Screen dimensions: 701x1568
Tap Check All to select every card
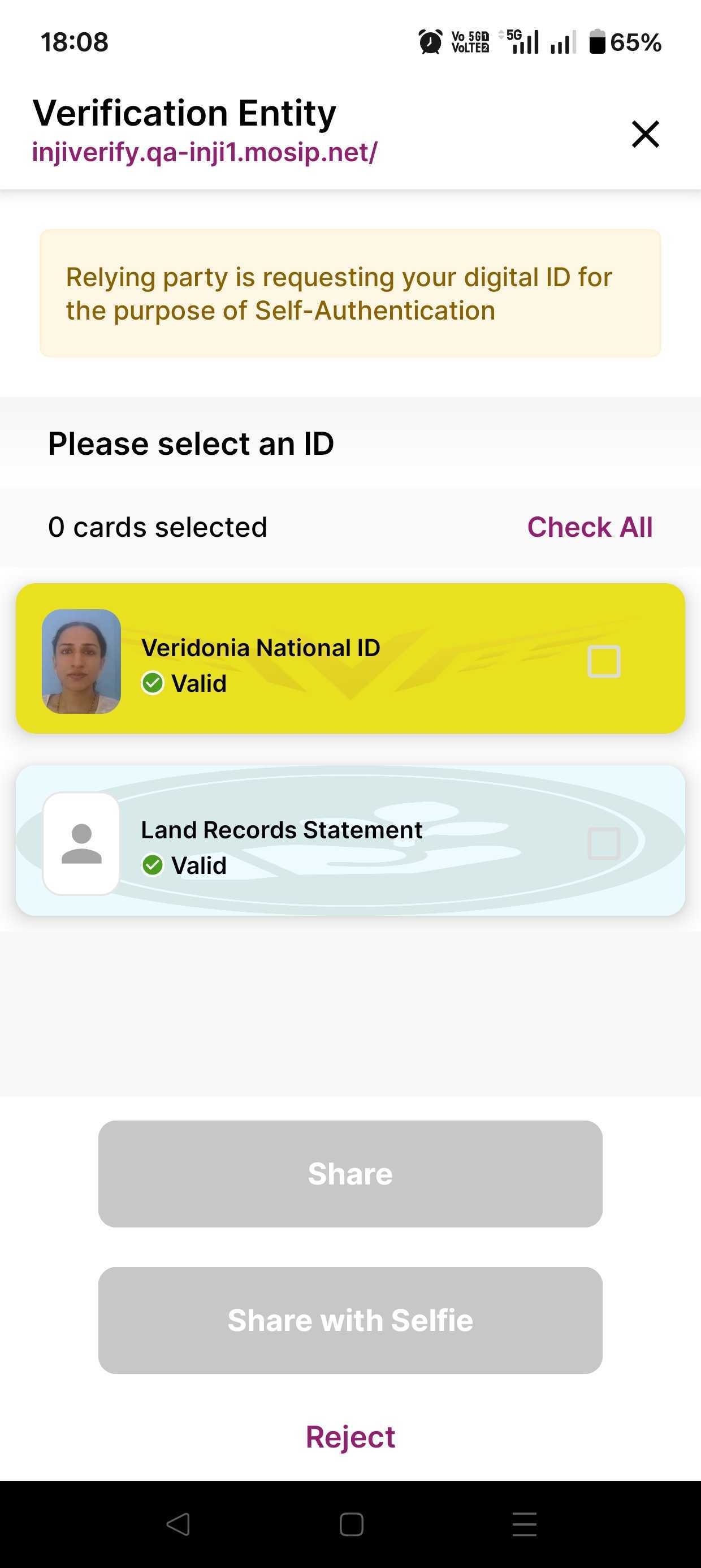click(x=590, y=527)
